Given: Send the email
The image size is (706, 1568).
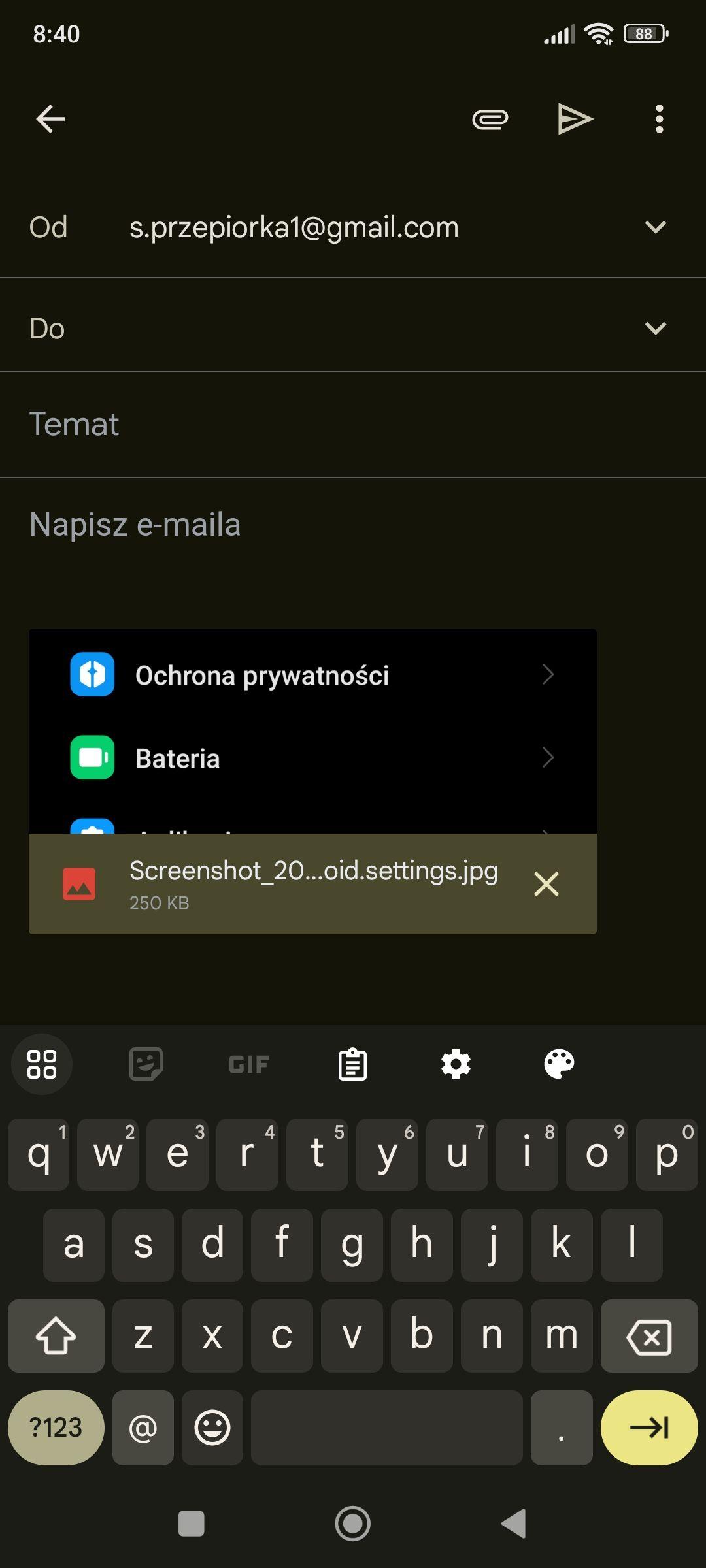Looking at the screenshot, I should [x=575, y=120].
